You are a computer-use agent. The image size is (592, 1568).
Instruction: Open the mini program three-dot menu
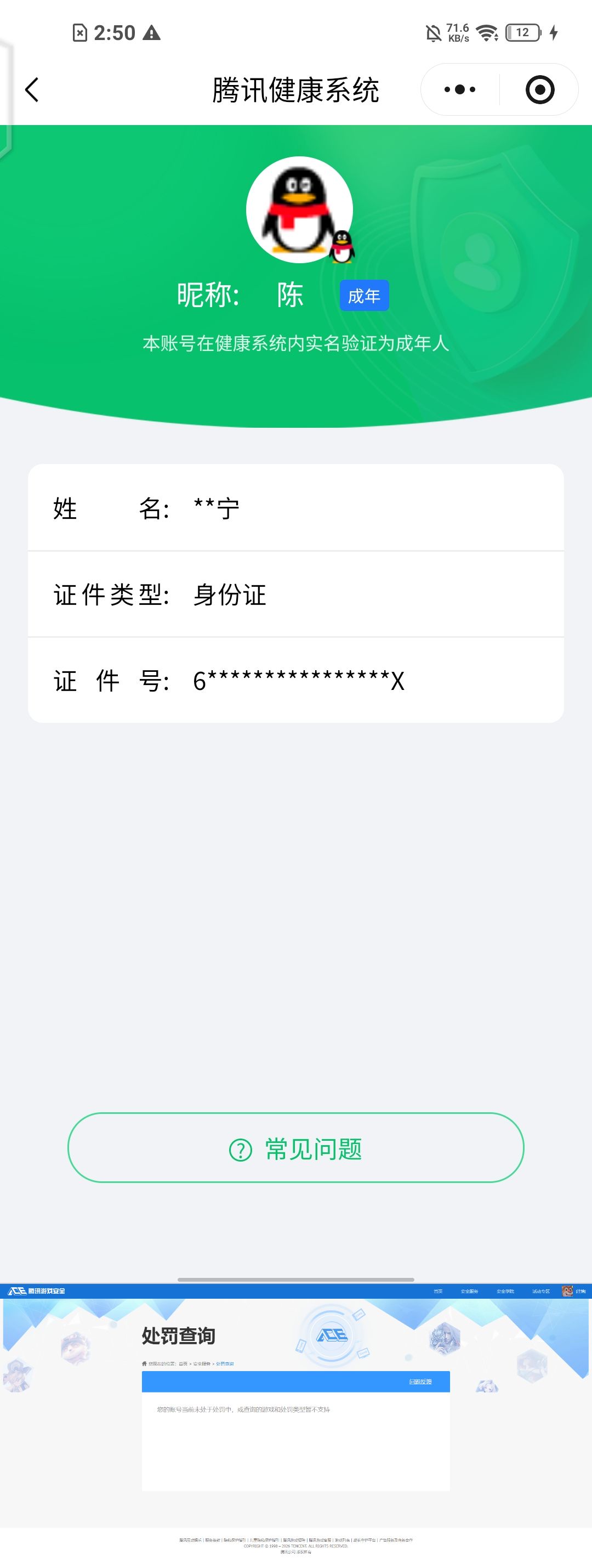click(x=458, y=89)
